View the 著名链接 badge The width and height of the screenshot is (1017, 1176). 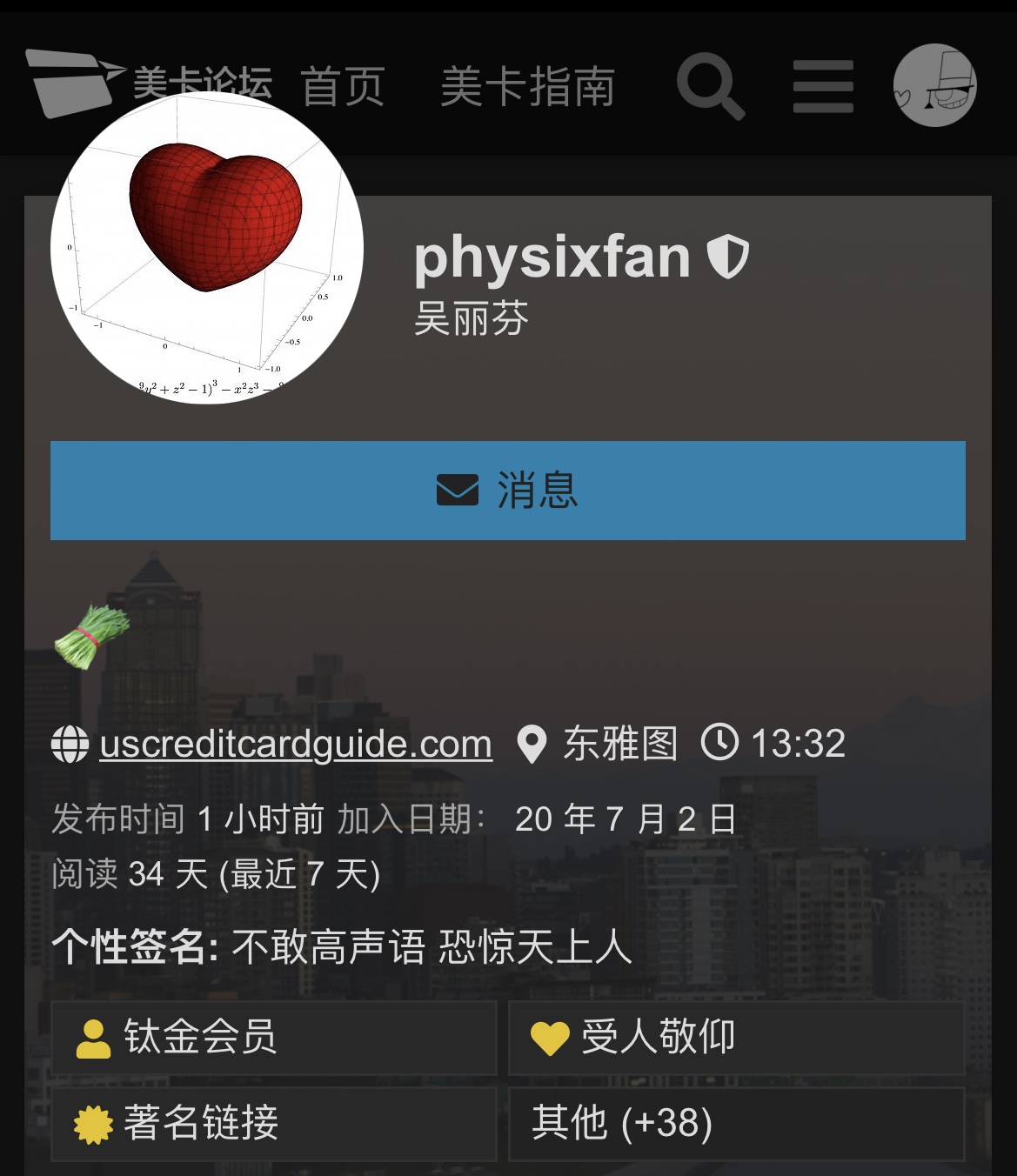point(274,1123)
